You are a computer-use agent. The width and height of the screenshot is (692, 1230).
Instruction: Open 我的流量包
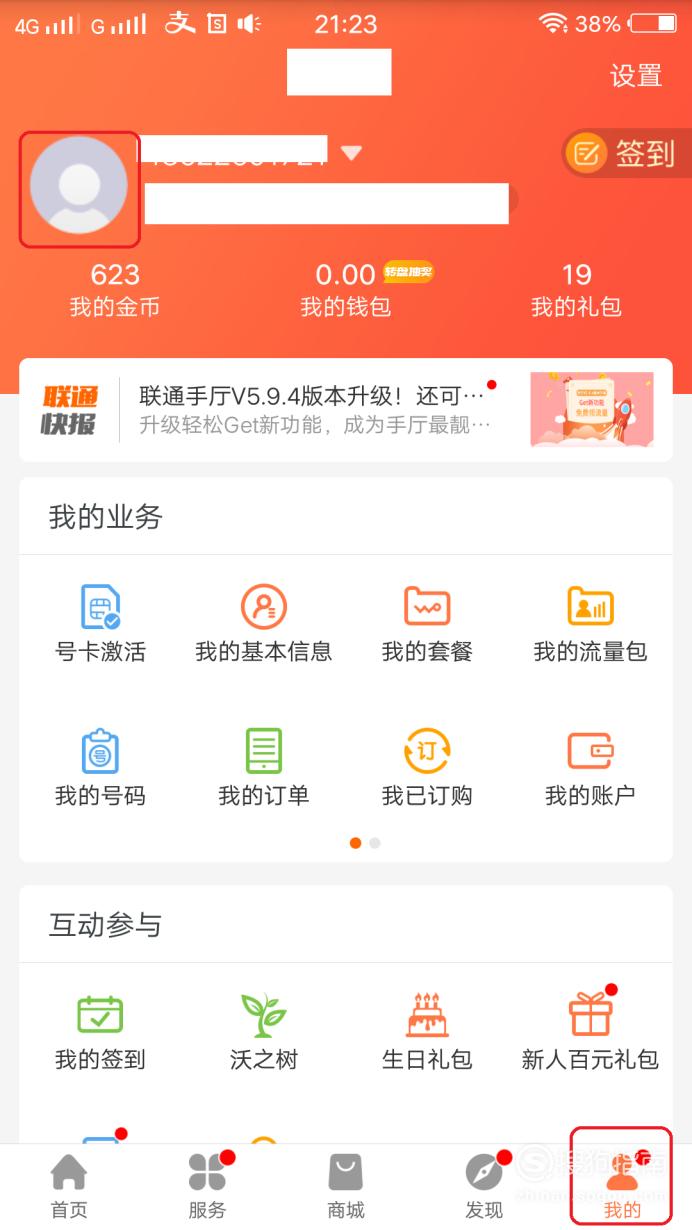coord(590,625)
